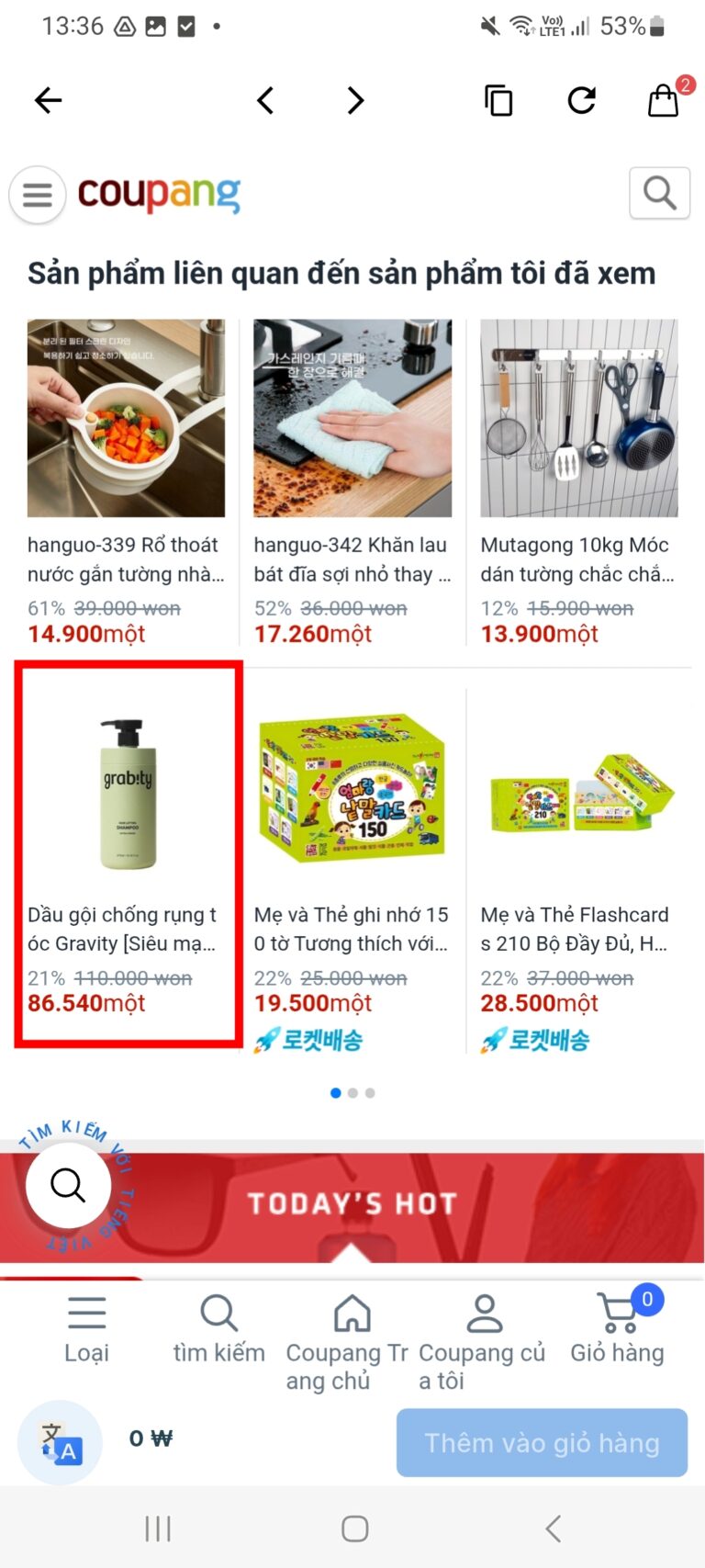Go back using the top-left arrow

[48, 100]
